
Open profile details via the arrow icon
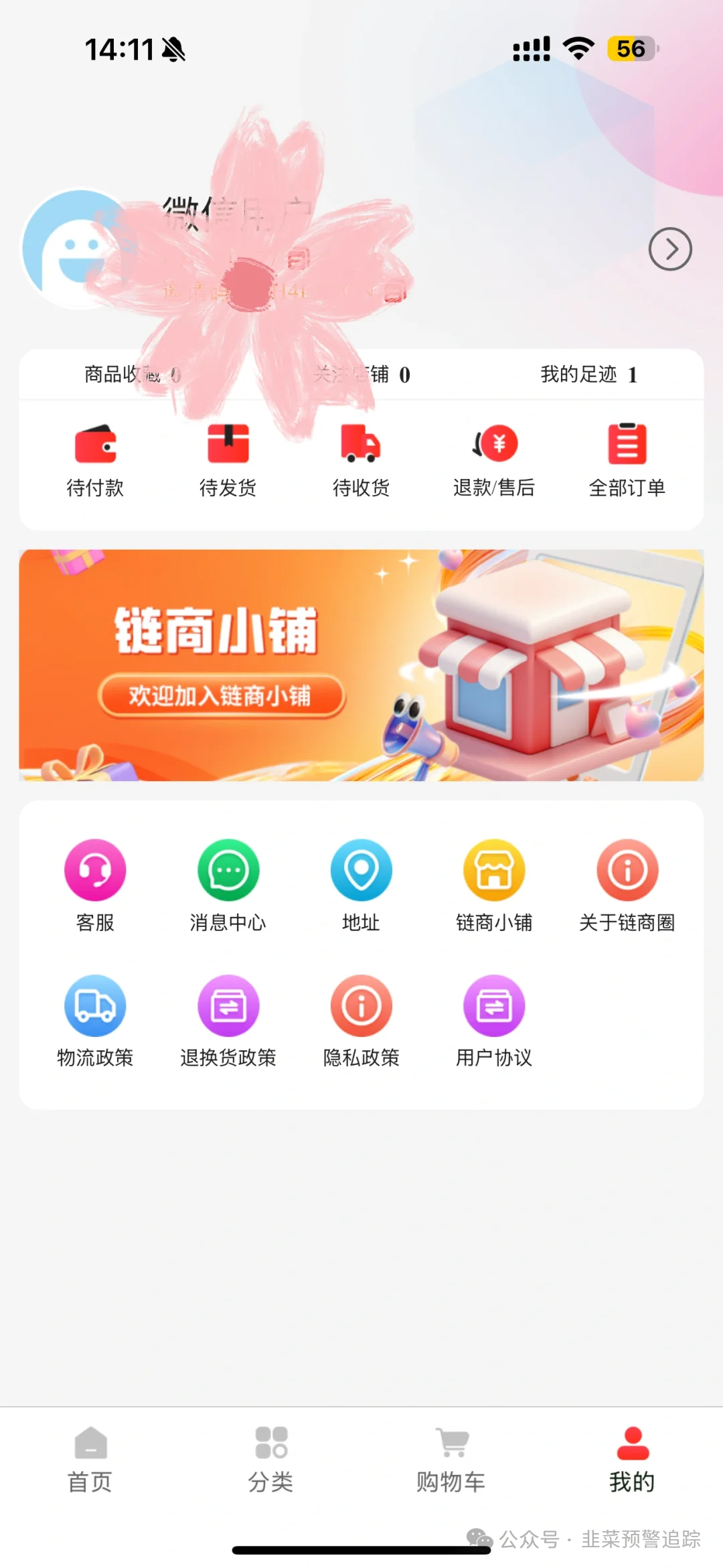[670, 249]
